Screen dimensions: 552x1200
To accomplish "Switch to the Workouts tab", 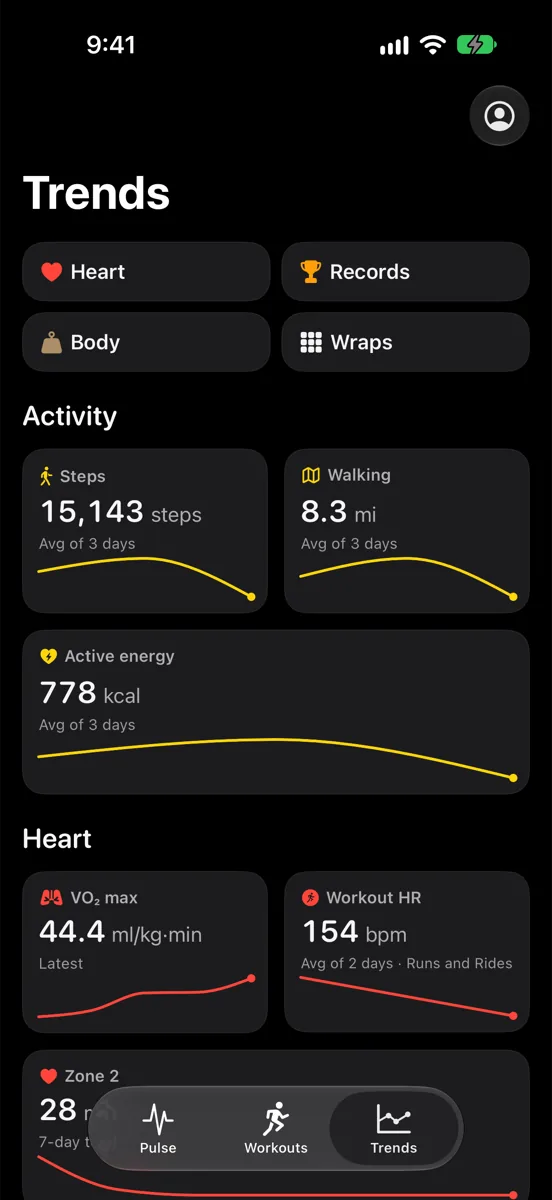I will point(276,1129).
